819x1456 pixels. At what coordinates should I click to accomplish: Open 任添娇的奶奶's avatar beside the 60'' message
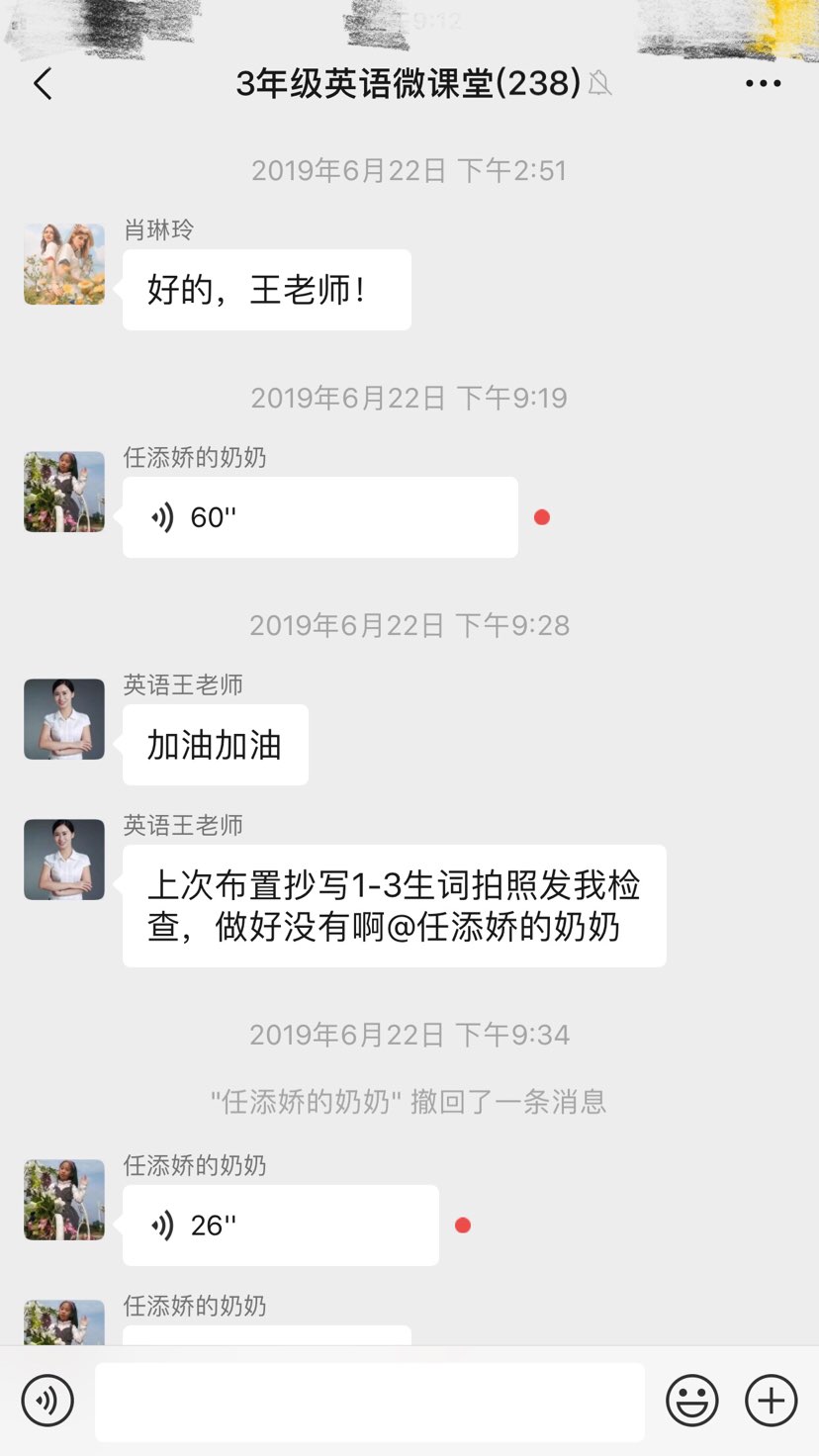click(x=64, y=492)
